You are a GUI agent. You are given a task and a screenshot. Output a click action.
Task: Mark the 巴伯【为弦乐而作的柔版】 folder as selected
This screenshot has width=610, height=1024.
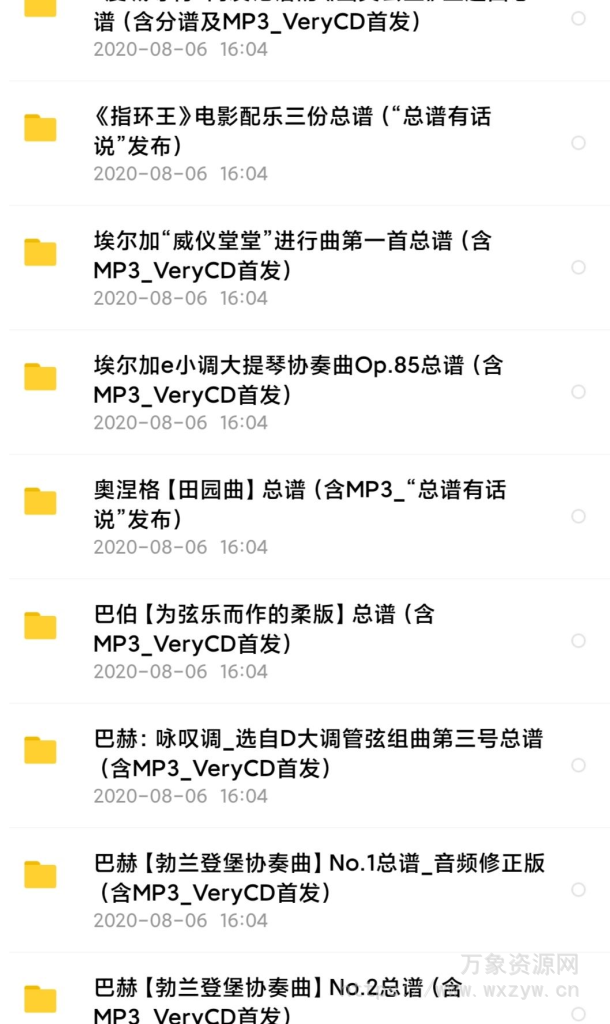pyautogui.click(x=578, y=640)
